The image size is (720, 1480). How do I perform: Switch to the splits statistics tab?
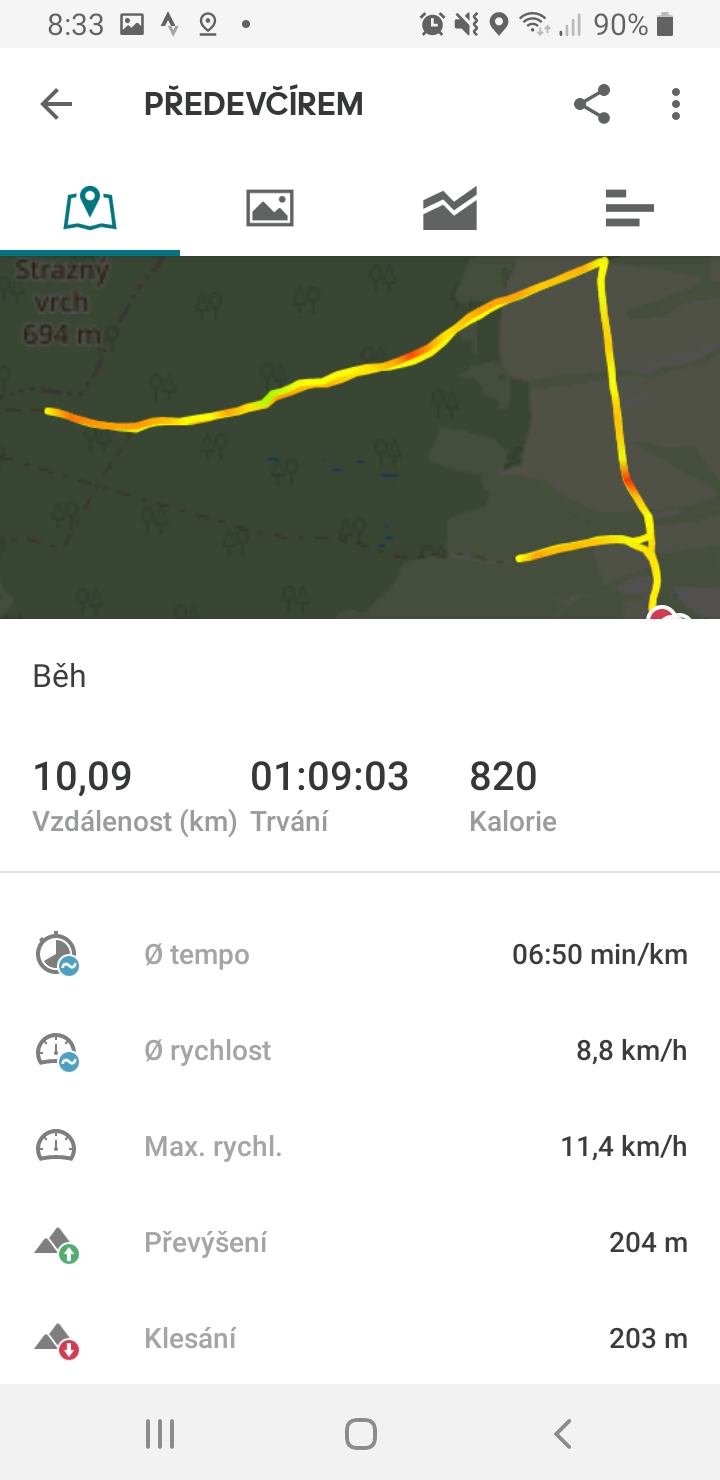(630, 208)
